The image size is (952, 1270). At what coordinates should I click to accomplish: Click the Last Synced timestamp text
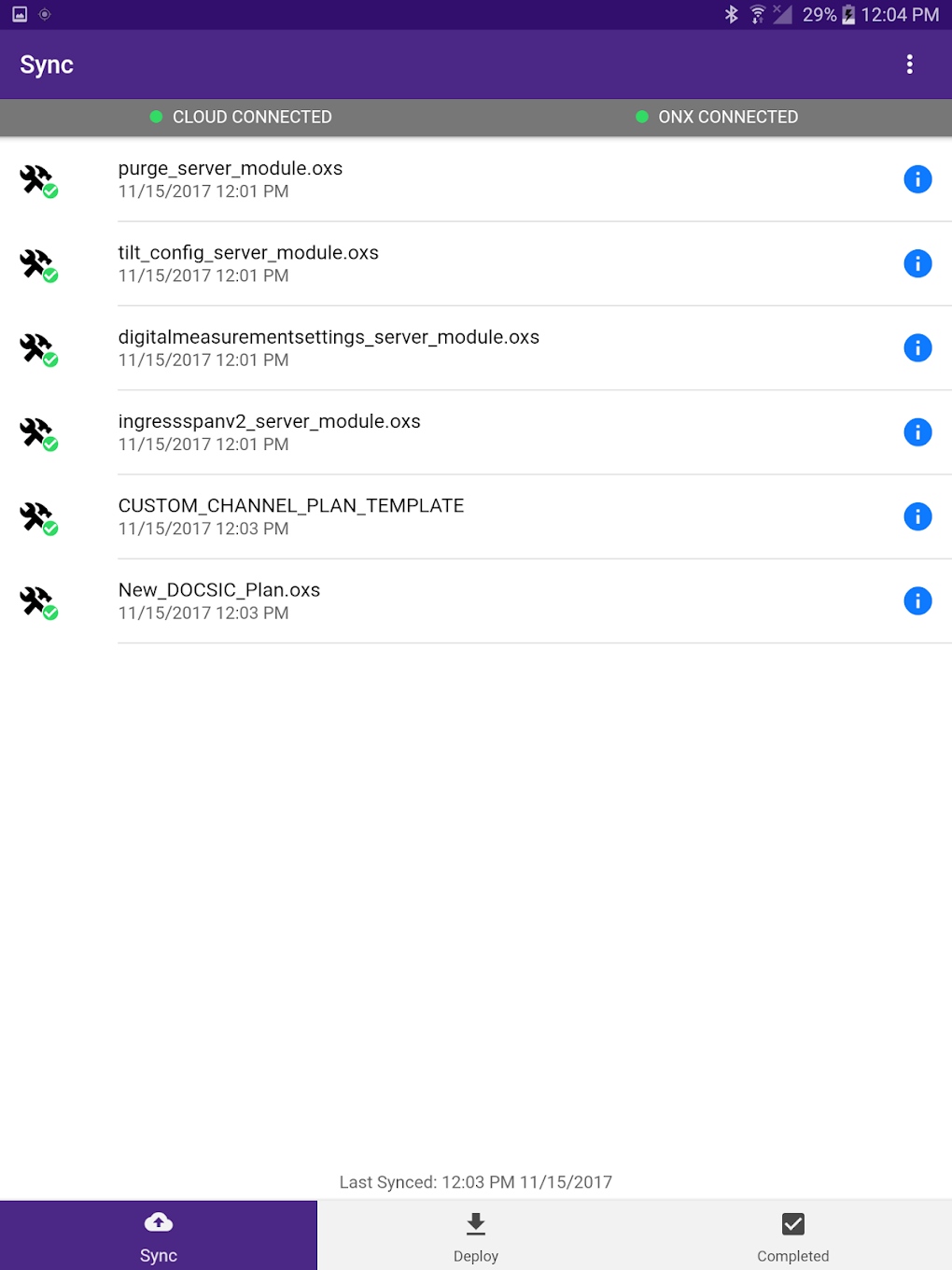point(475,1181)
